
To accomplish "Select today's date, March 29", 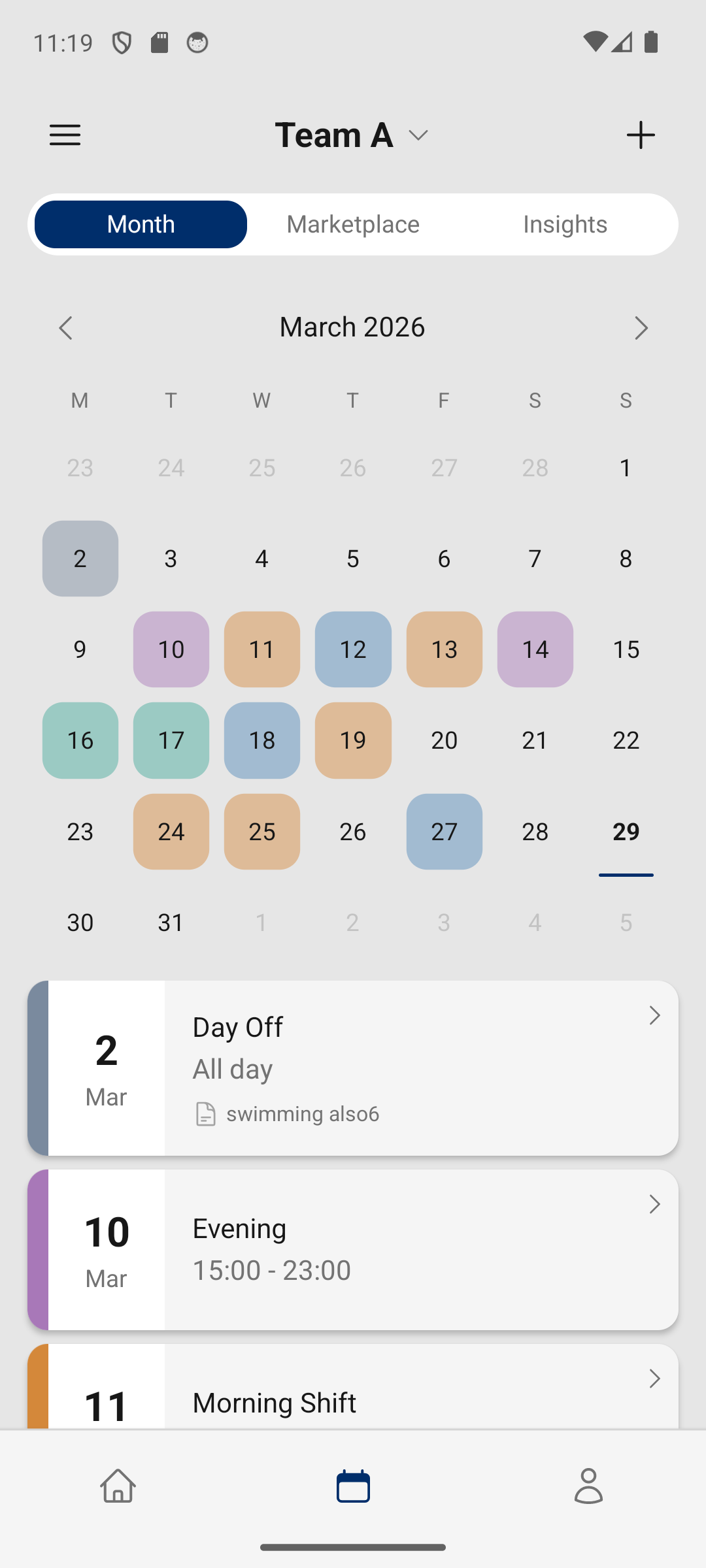I will 626,832.
